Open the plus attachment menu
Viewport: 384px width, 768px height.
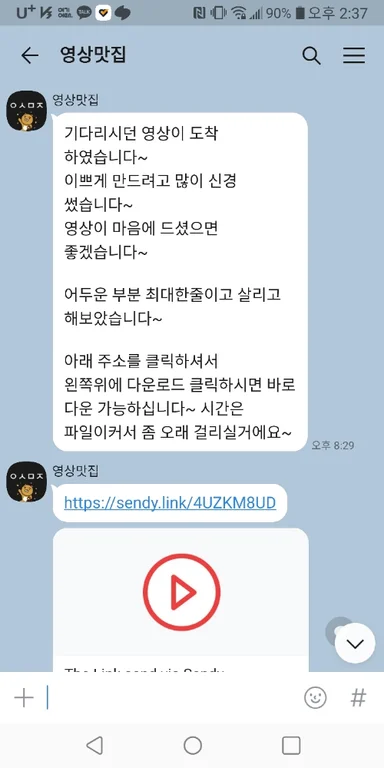pyautogui.click(x=24, y=697)
